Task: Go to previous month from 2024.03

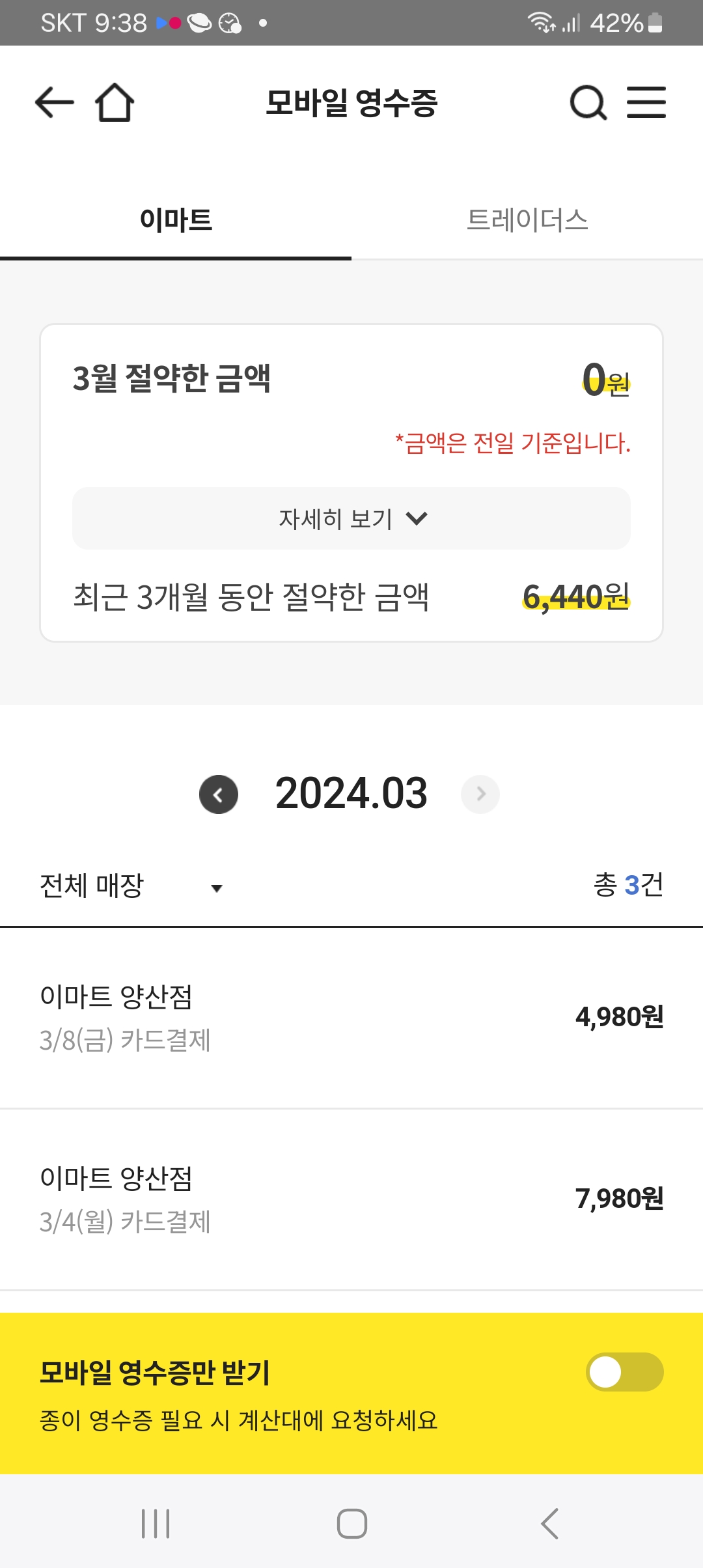Action: point(219,794)
